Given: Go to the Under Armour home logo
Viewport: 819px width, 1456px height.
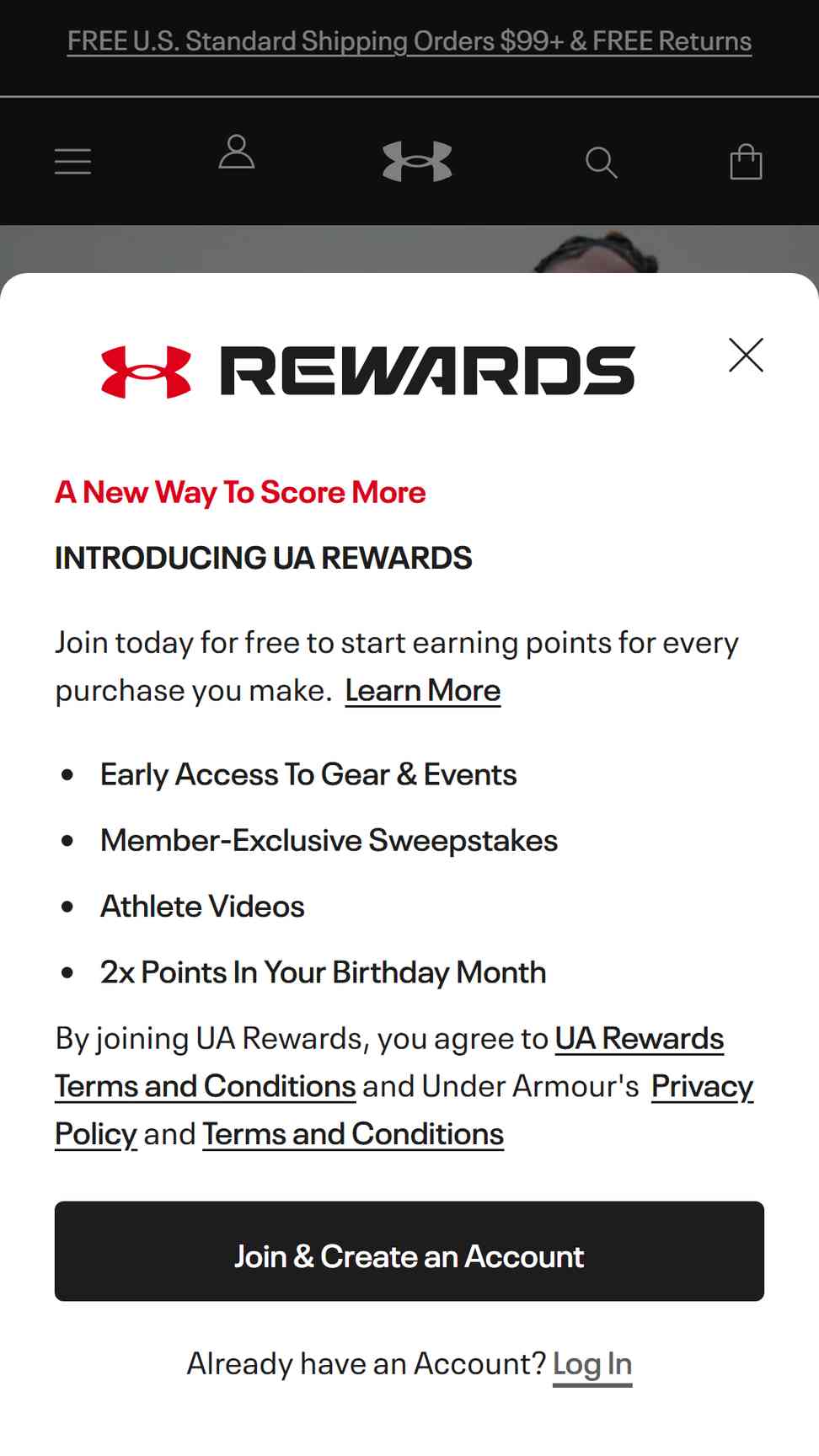Looking at the screenshot, I should [x=417, y=161].
